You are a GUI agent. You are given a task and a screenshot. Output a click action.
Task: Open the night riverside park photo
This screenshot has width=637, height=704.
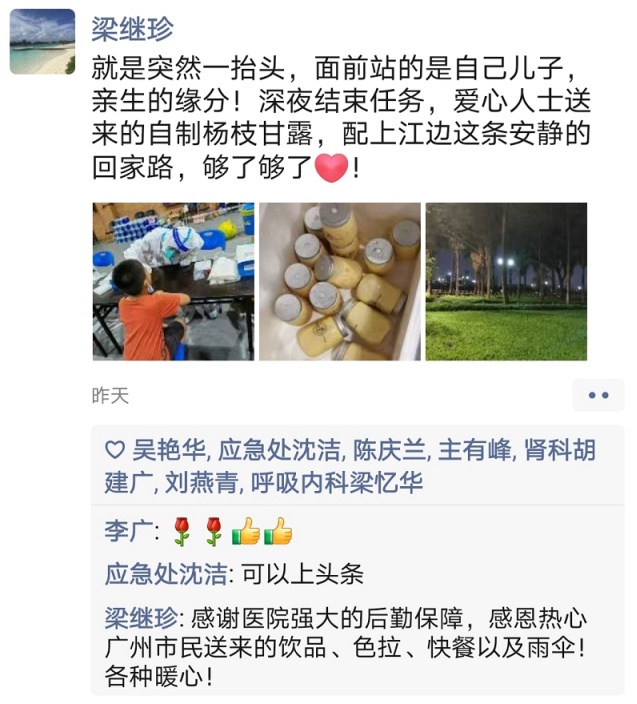[506, 281]
